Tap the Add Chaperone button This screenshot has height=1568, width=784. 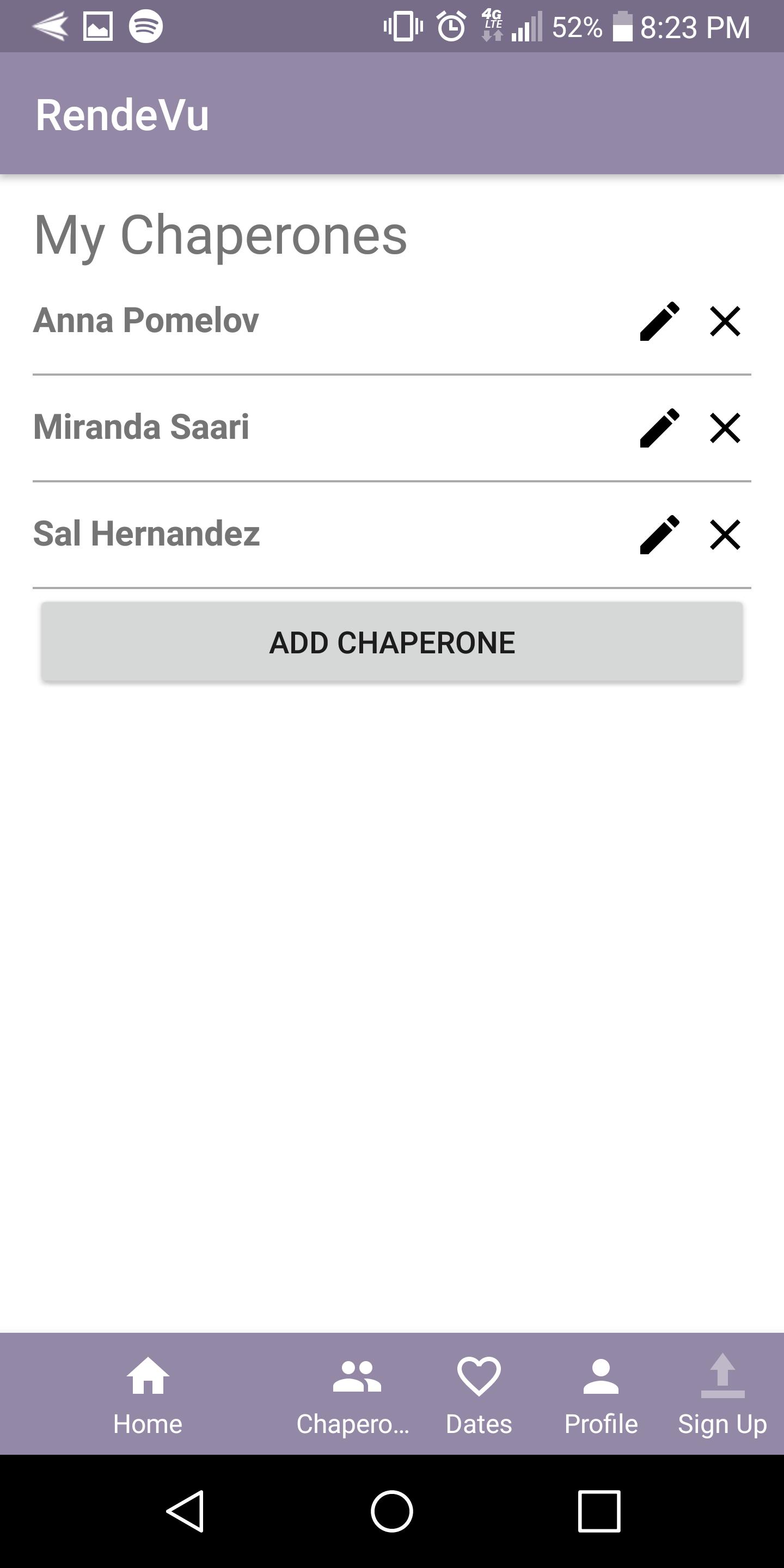[x=392, y=642]
